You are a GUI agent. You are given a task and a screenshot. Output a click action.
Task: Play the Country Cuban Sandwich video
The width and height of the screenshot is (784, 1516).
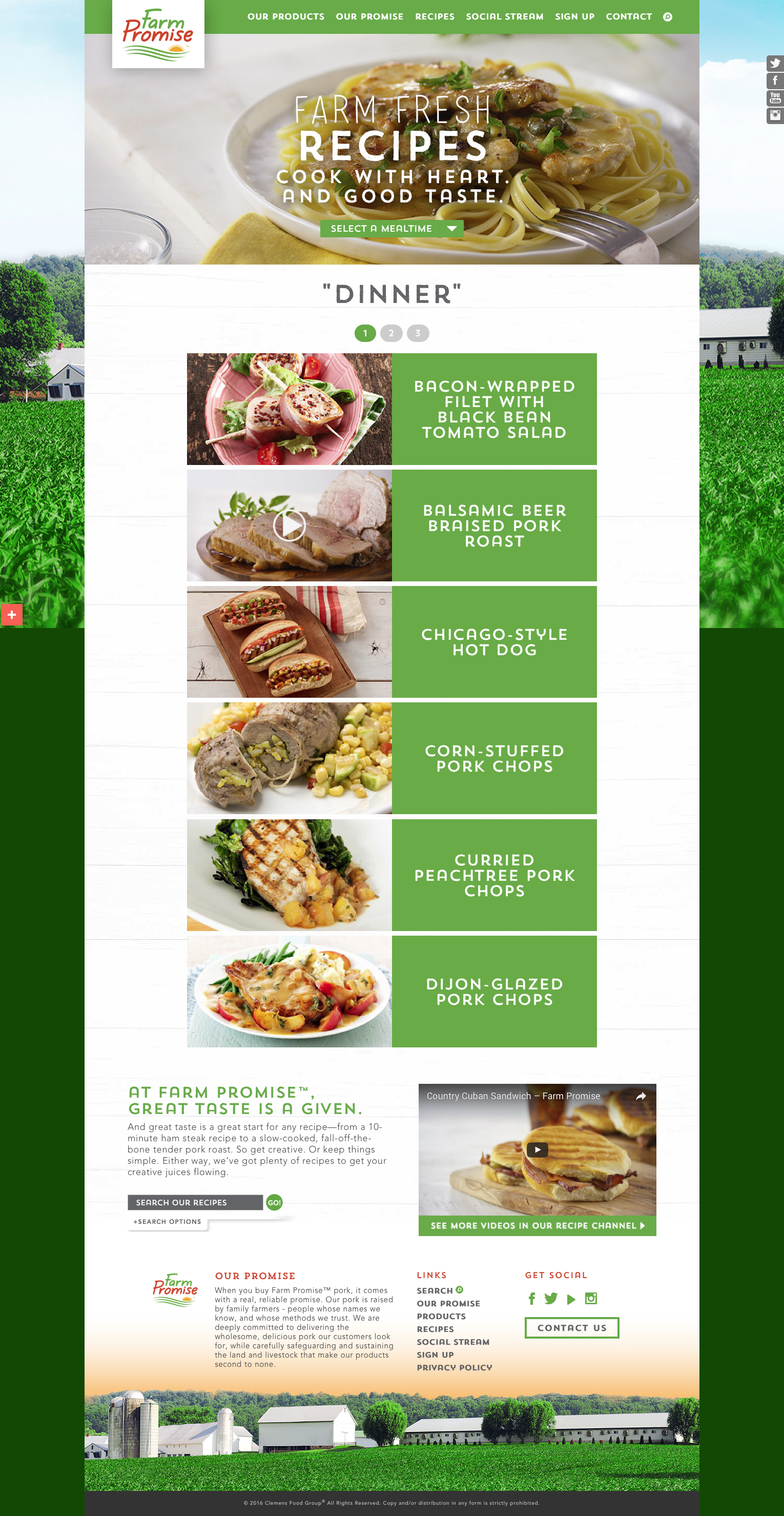(537, 1149)
